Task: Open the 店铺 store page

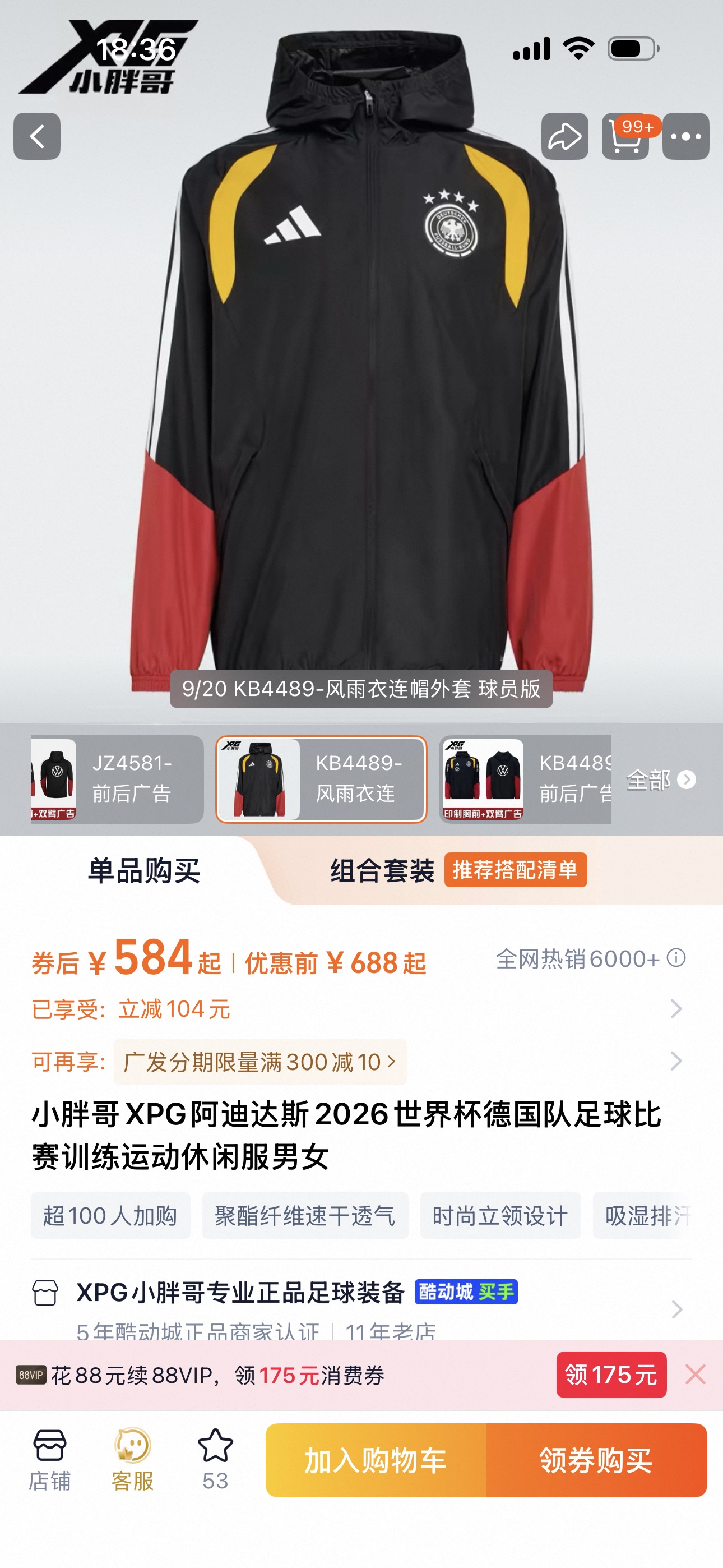Action: pyautogui.click(x=50, y=1460)
